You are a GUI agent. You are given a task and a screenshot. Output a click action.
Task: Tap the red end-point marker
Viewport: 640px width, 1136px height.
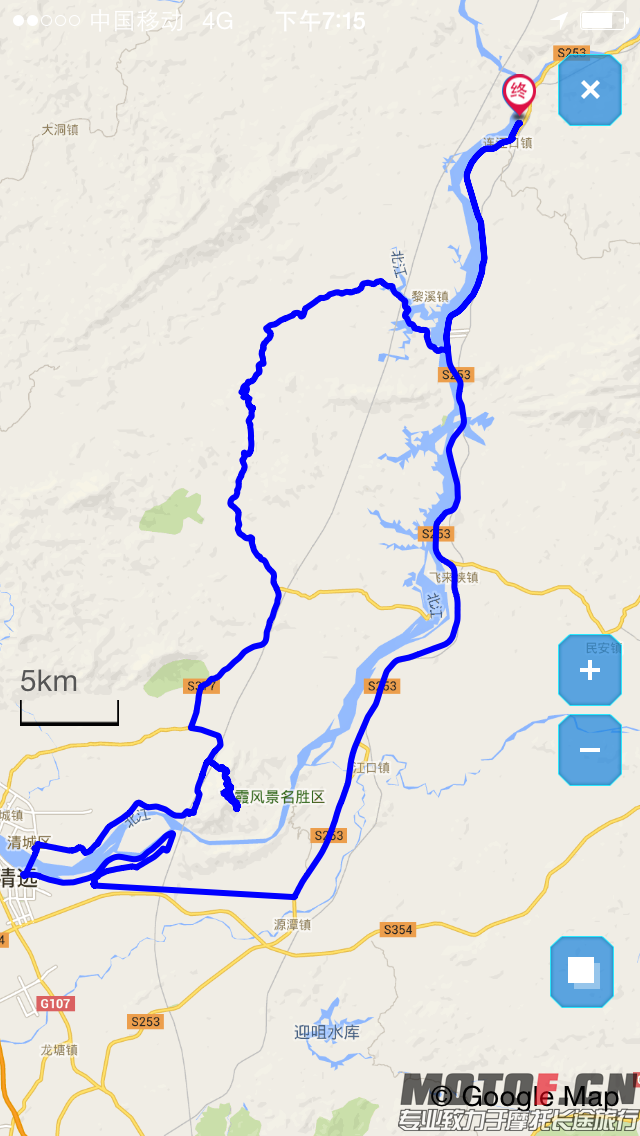click(518, 93)
